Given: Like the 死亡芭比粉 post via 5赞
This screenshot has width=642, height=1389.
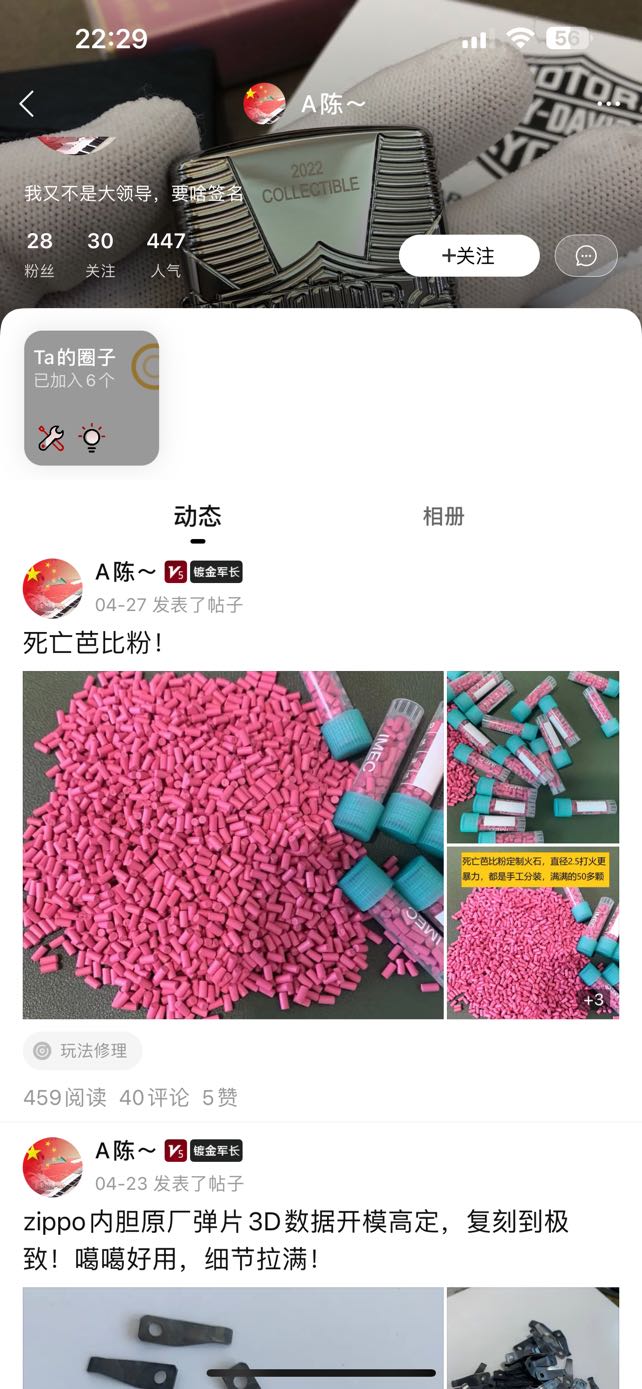Looking at the screenshot, I should tap(220, 1097).
